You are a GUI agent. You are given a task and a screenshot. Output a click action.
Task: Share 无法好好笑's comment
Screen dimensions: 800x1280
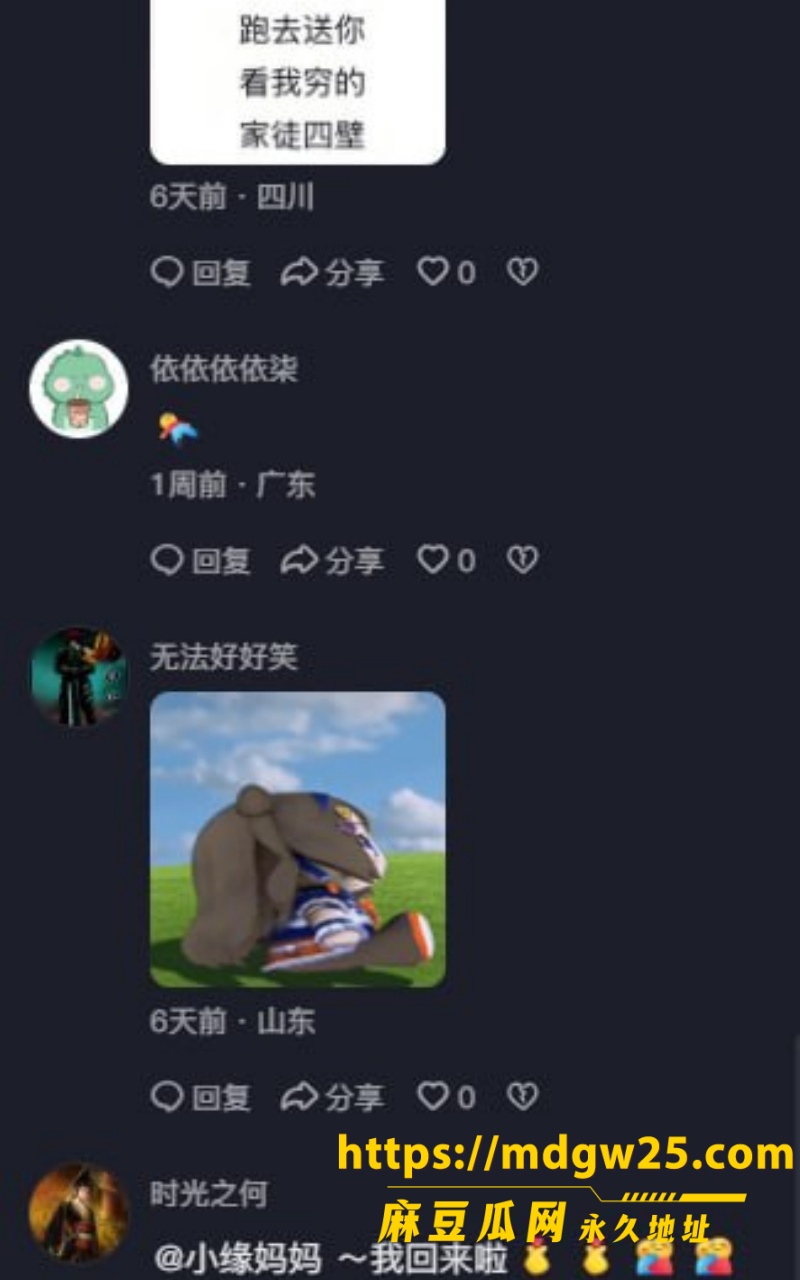(332, 1097)
